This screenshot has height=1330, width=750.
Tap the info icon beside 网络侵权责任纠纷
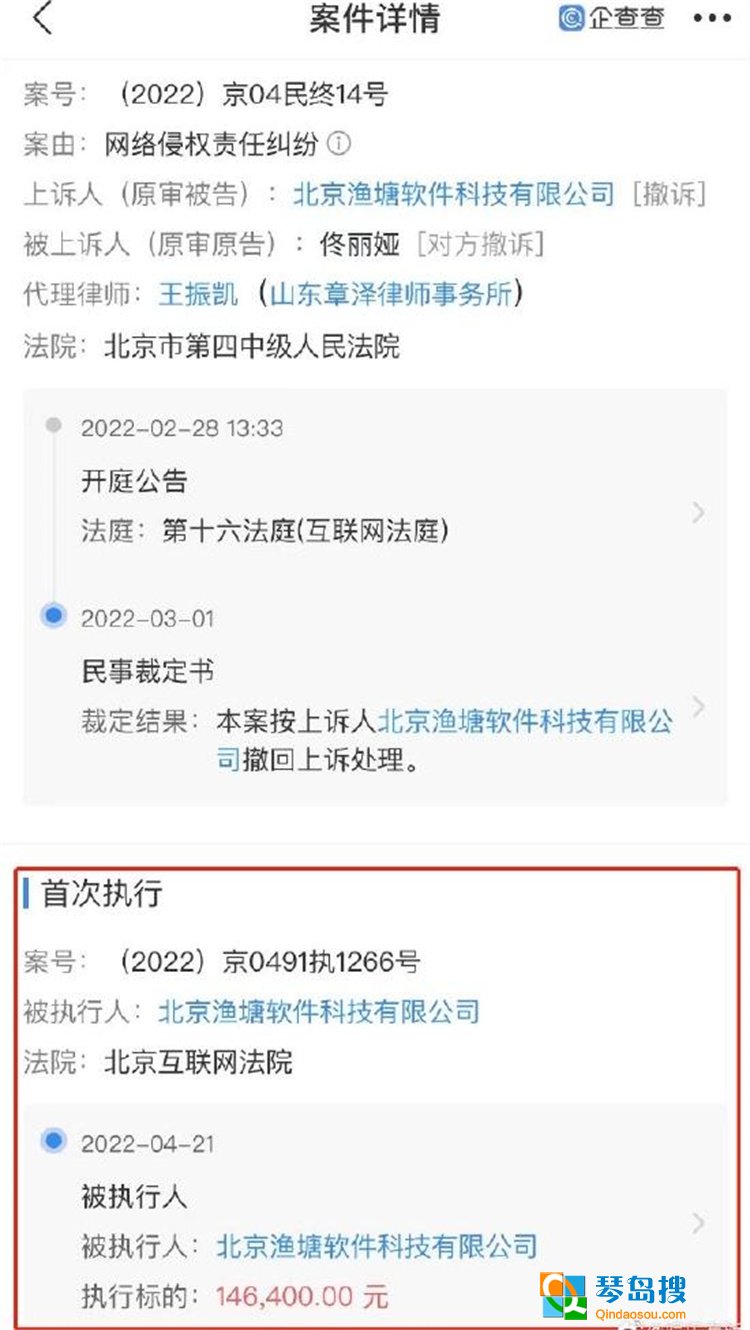point(339,144)
